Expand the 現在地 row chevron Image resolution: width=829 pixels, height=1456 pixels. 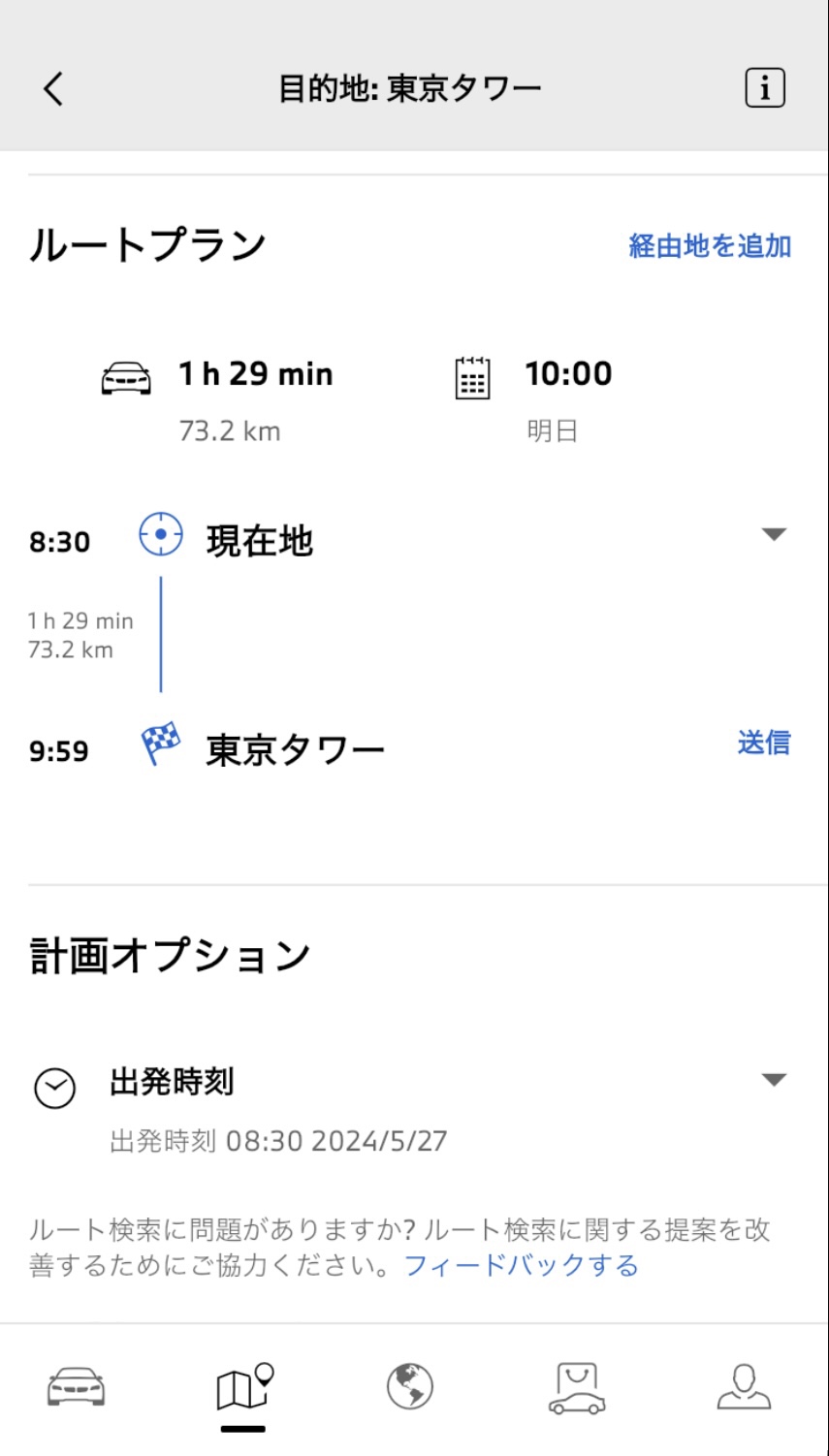(x=774, y=534)
